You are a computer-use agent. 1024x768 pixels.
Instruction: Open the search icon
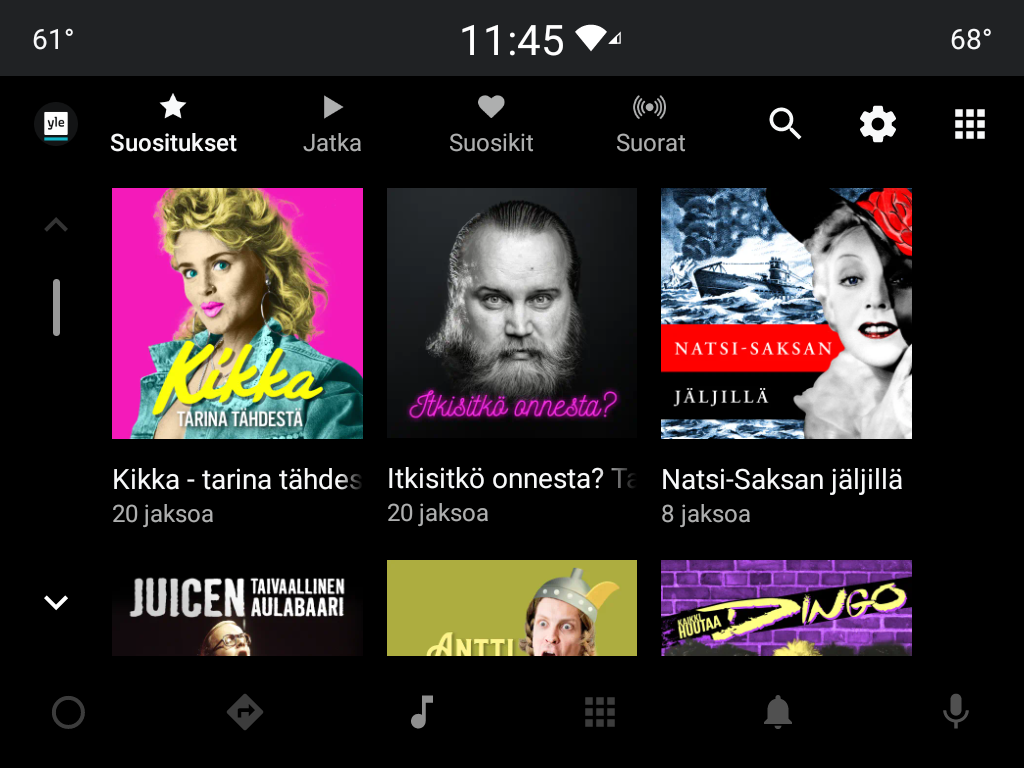click(x=785, y=125)
